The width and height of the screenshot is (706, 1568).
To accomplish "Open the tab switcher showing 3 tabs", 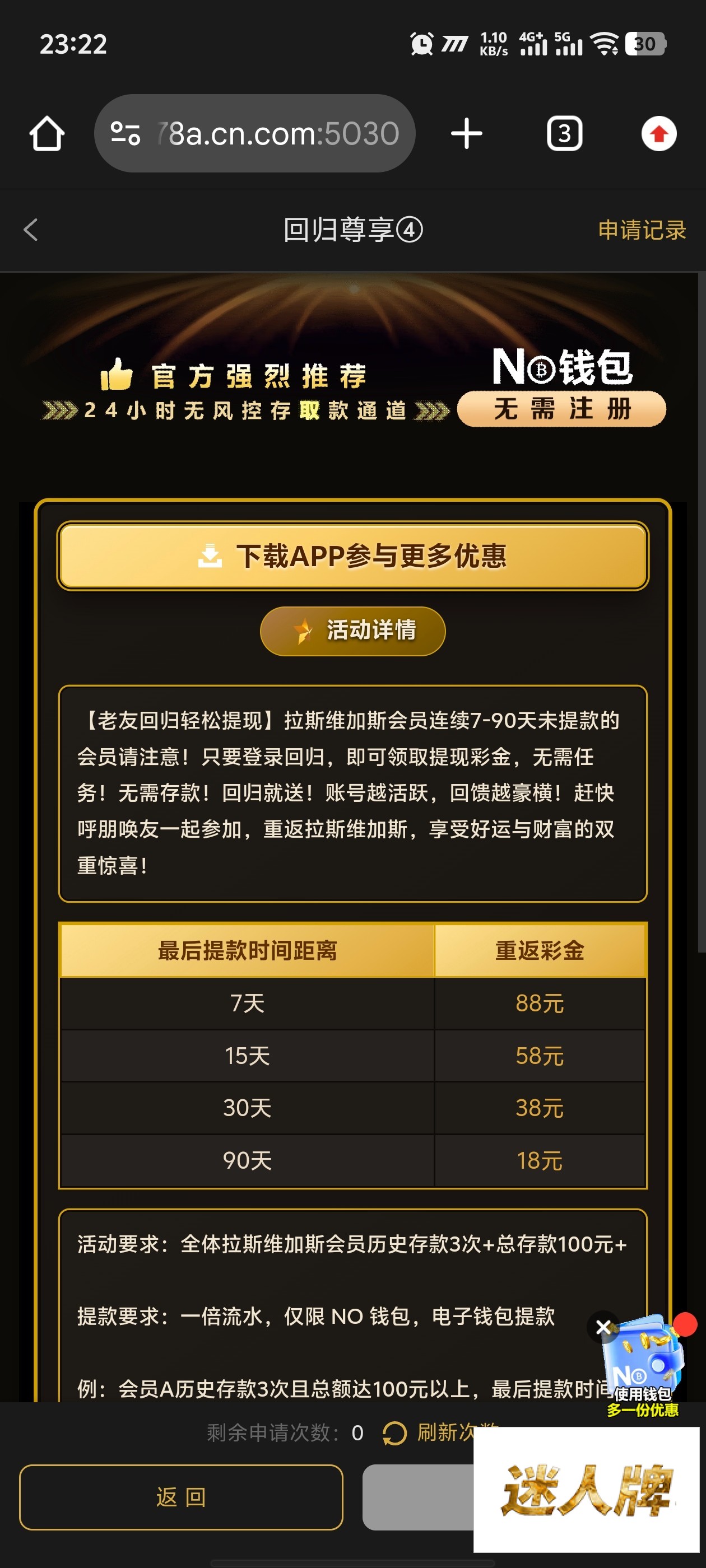I will [564, 133].
